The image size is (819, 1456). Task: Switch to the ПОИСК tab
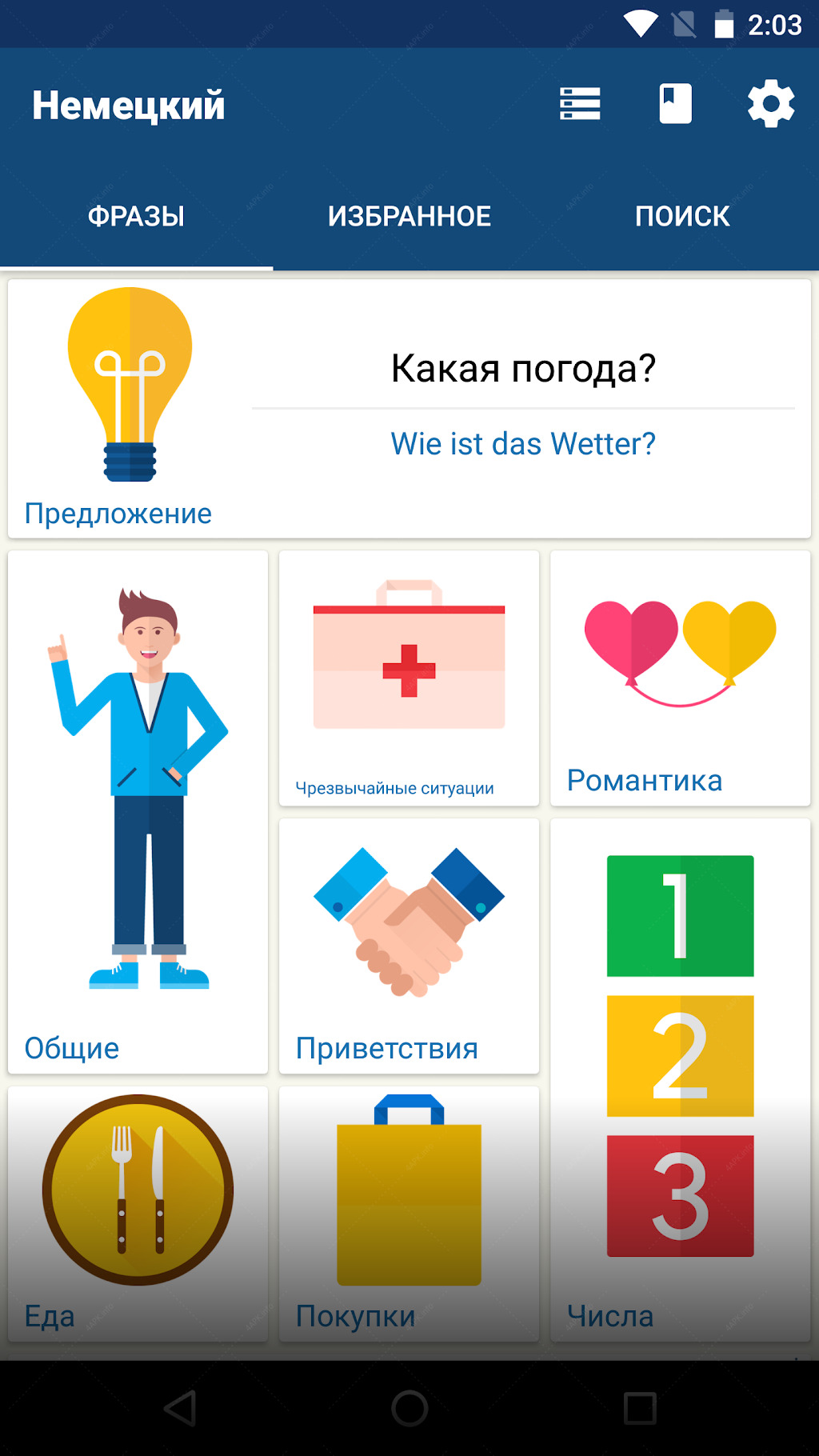[682, 216]
